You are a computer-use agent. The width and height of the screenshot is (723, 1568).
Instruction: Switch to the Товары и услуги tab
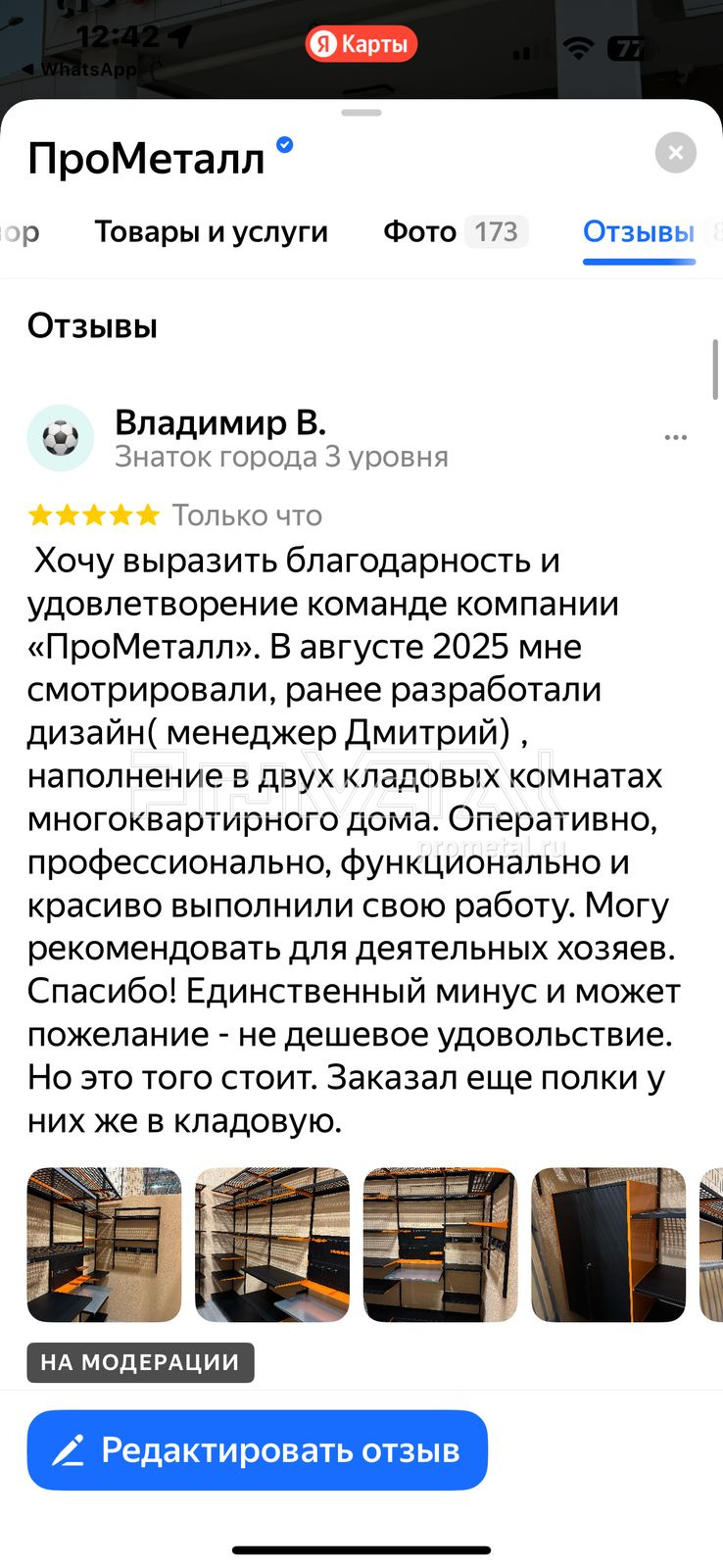point(211,232)
